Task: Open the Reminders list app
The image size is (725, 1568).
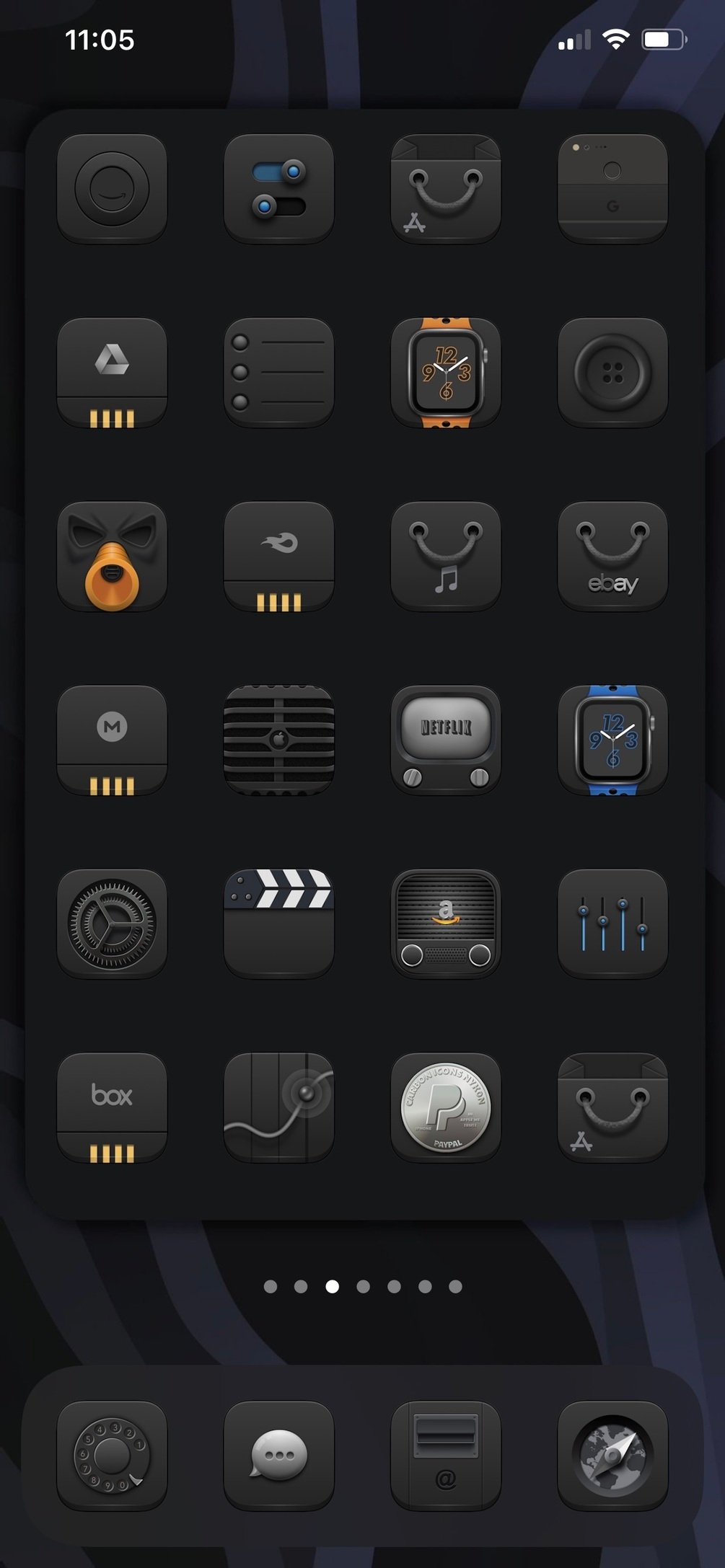Action: click(278, 372)
